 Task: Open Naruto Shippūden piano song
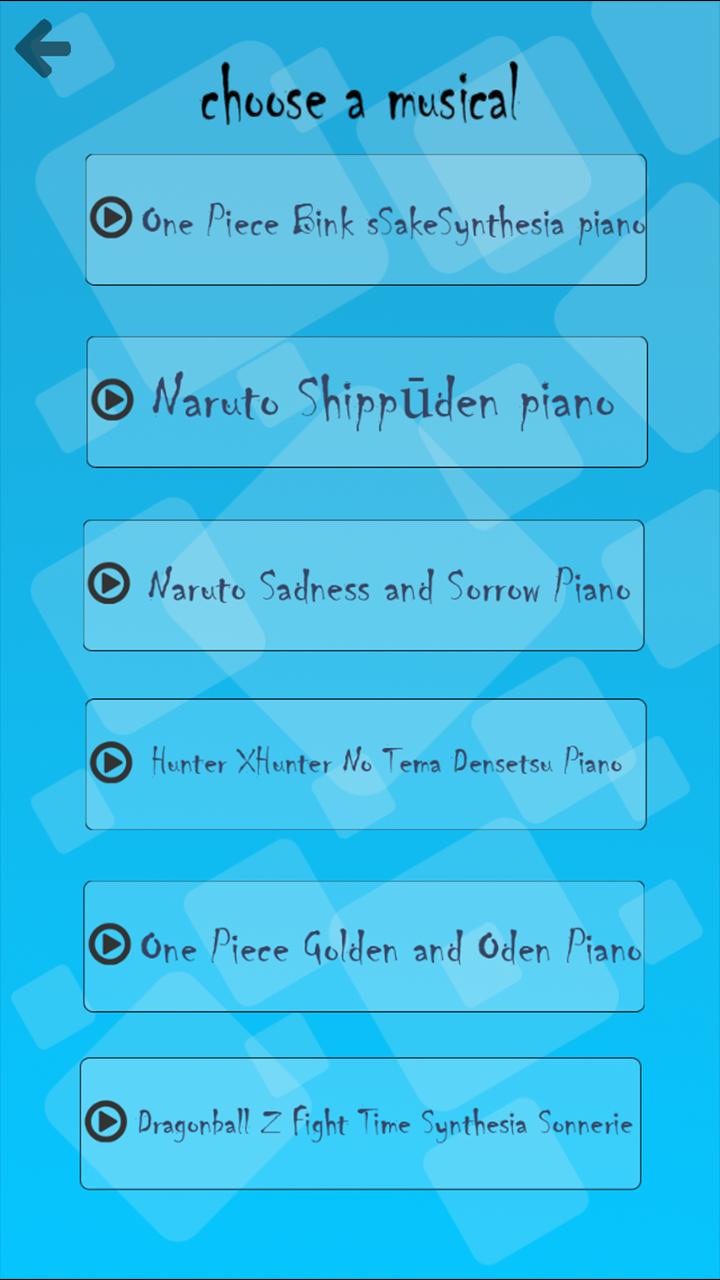point(366,402)
